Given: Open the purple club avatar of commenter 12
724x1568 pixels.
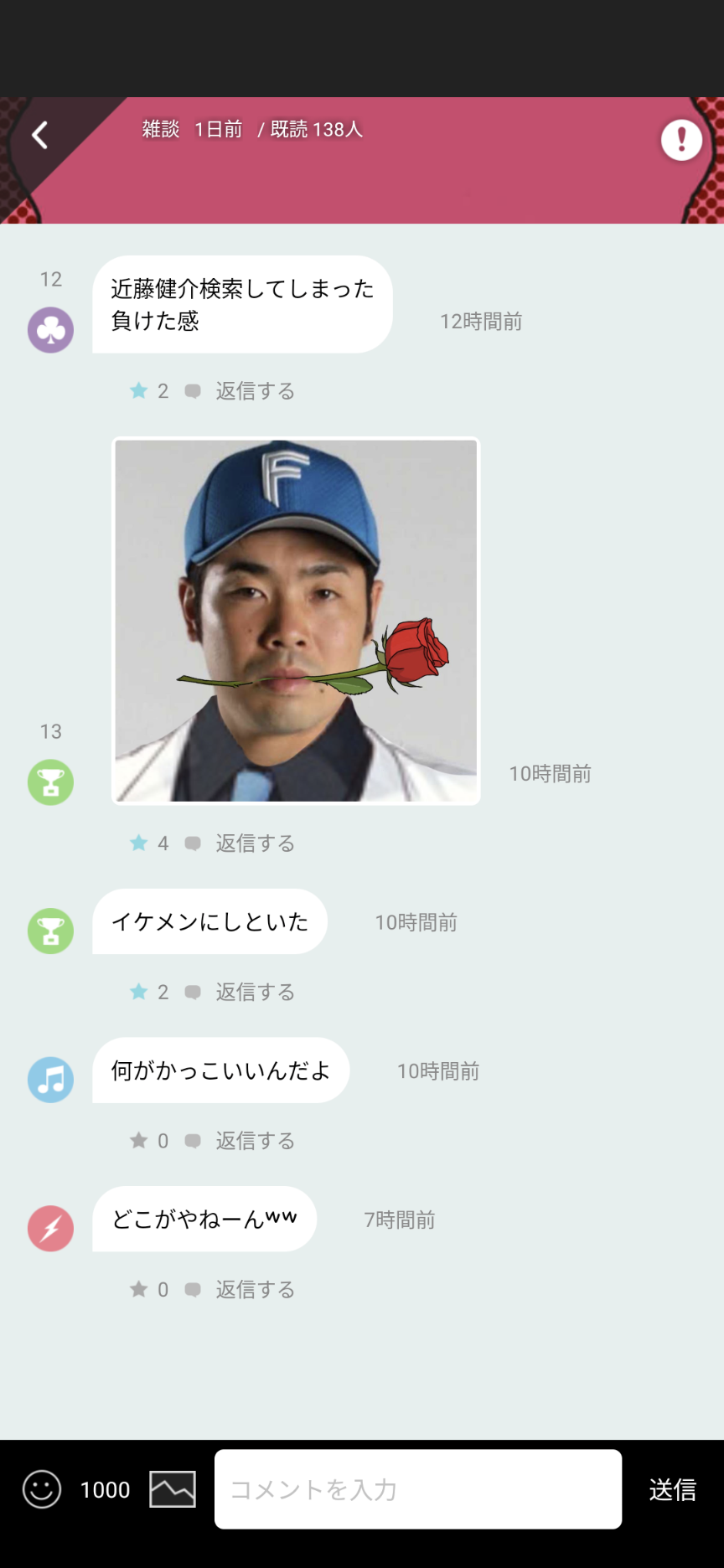Looking at the screenshot, I should [51, 330].
